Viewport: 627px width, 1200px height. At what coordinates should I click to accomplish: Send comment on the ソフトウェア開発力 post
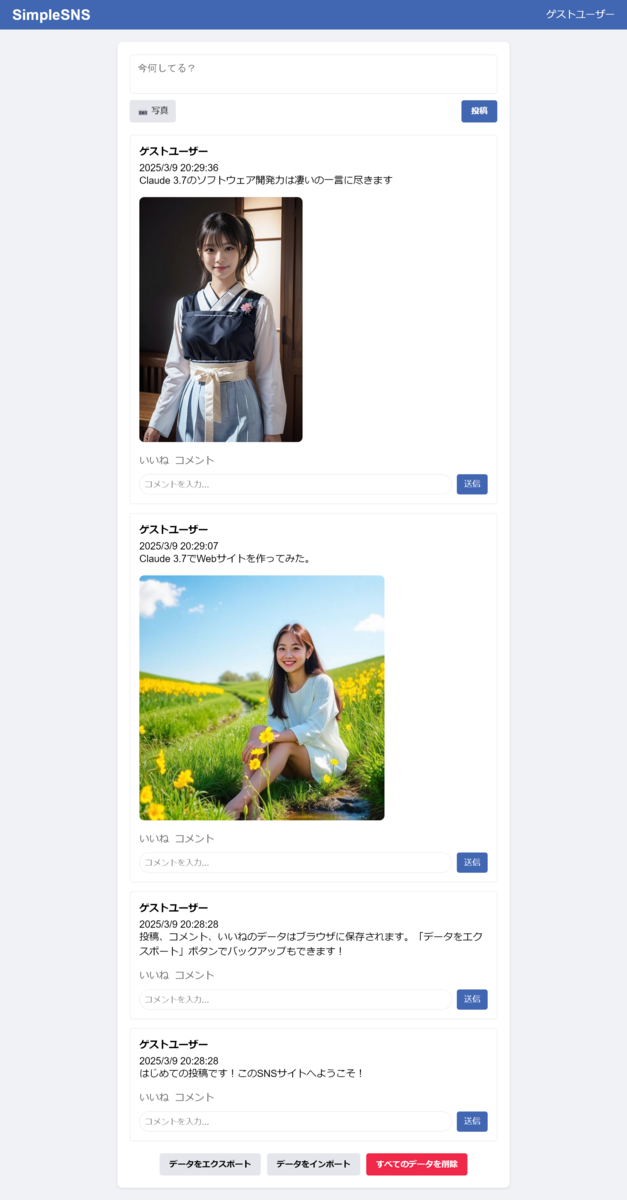click(x=472, y=484)
